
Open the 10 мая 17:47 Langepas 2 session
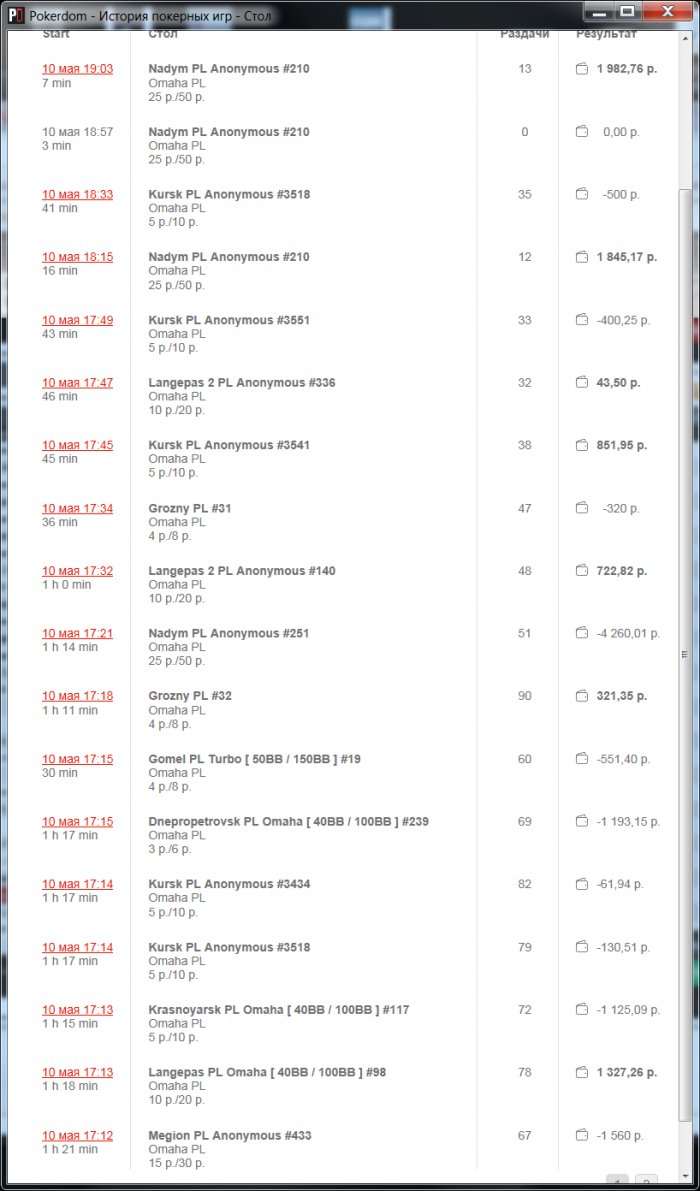[77, 382]
